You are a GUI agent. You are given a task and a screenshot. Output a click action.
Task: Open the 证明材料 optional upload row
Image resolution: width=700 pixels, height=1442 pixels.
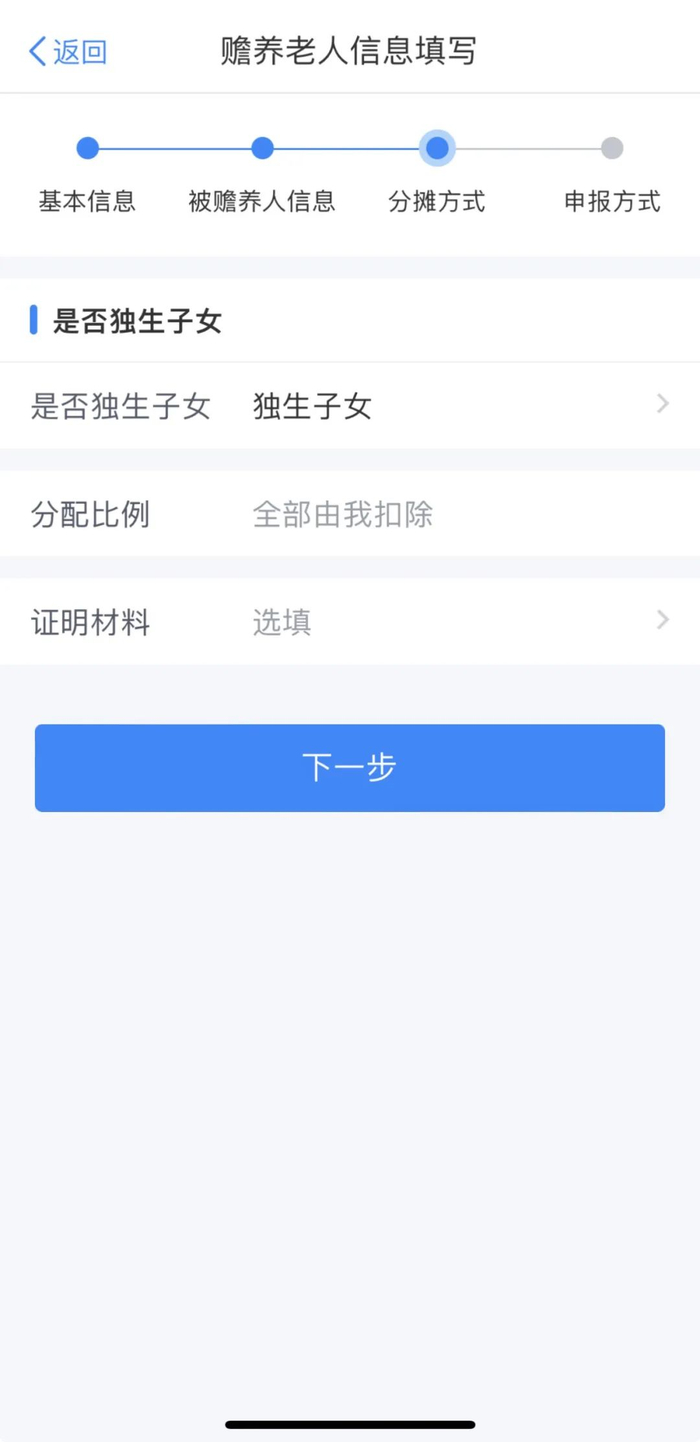click(350, 622)
